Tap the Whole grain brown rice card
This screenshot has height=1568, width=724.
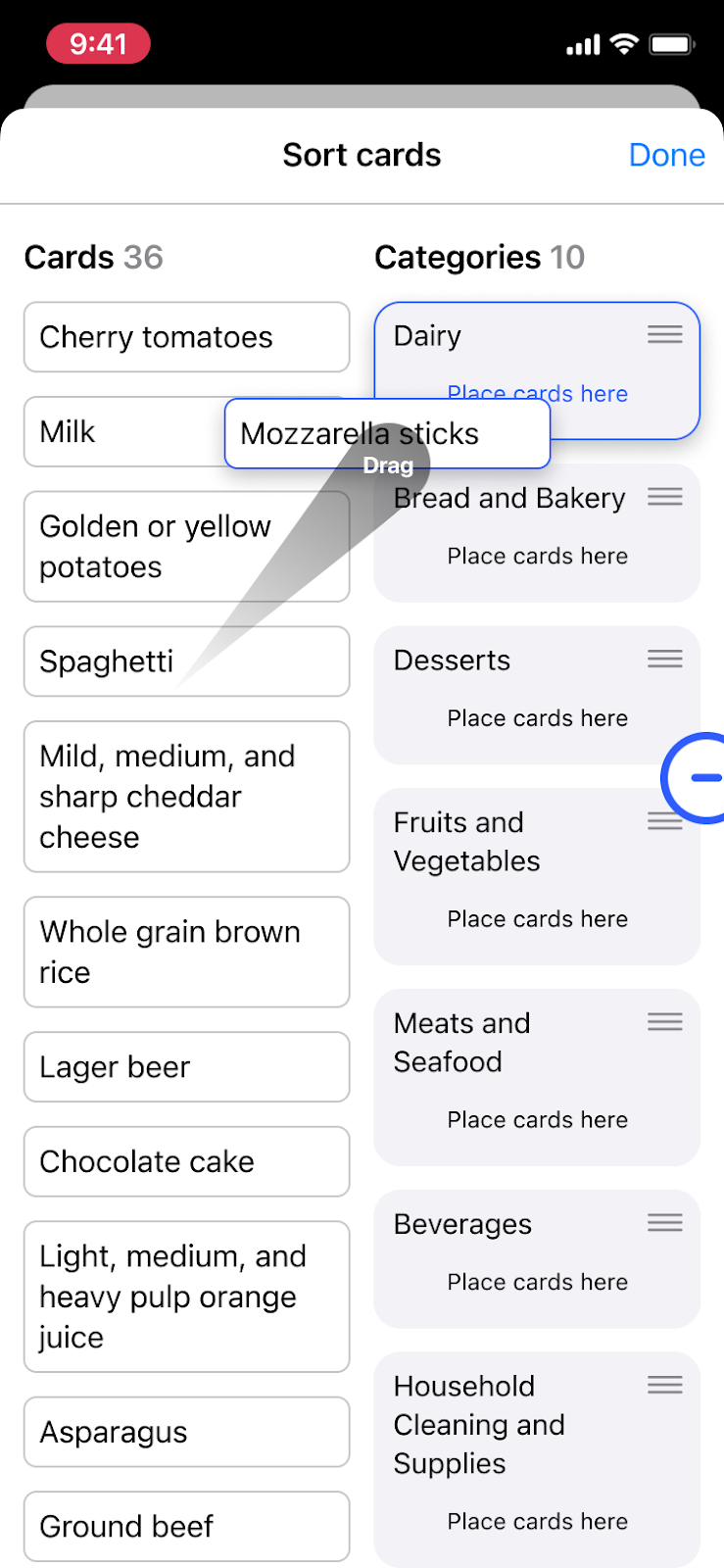click(x=186, y=952)
